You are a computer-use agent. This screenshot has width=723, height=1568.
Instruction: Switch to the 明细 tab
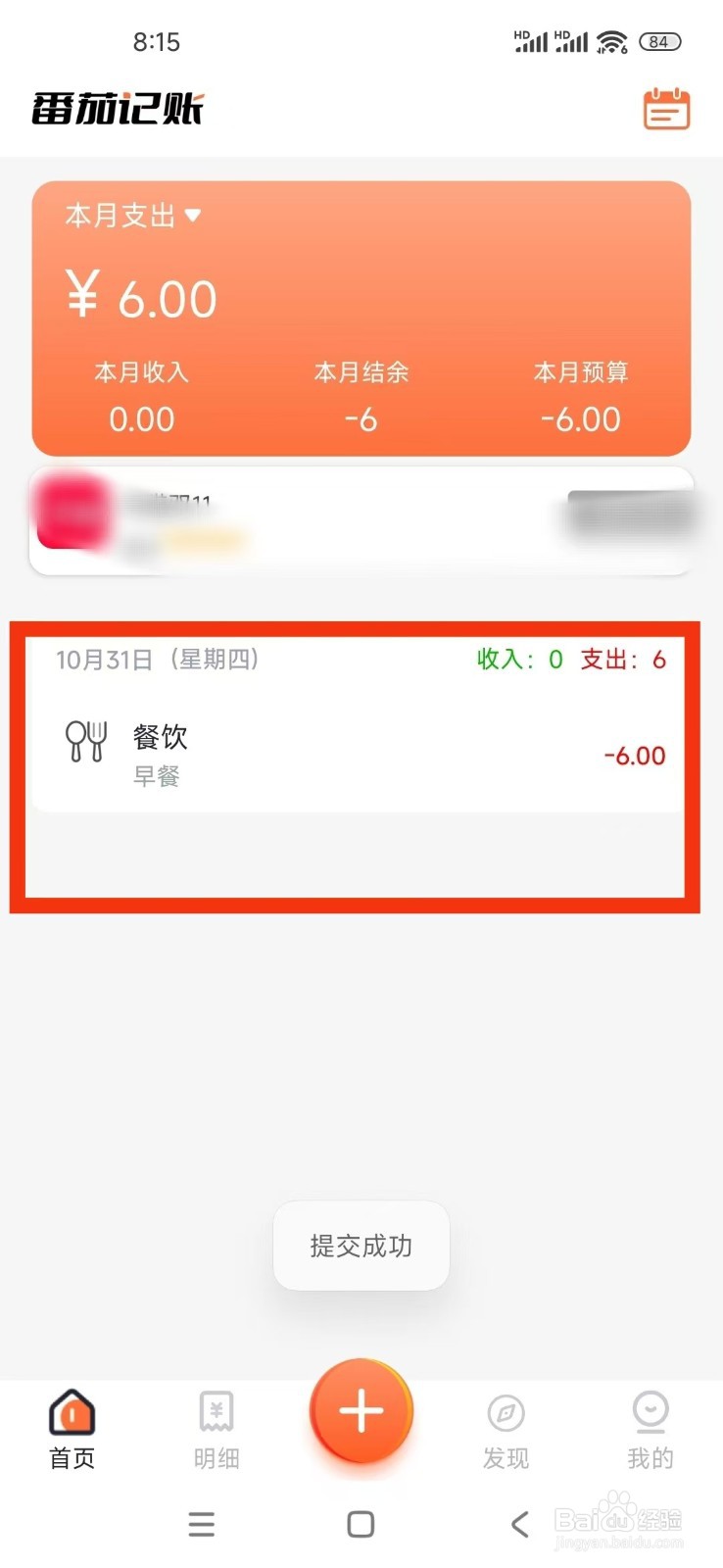(216, 1431)
